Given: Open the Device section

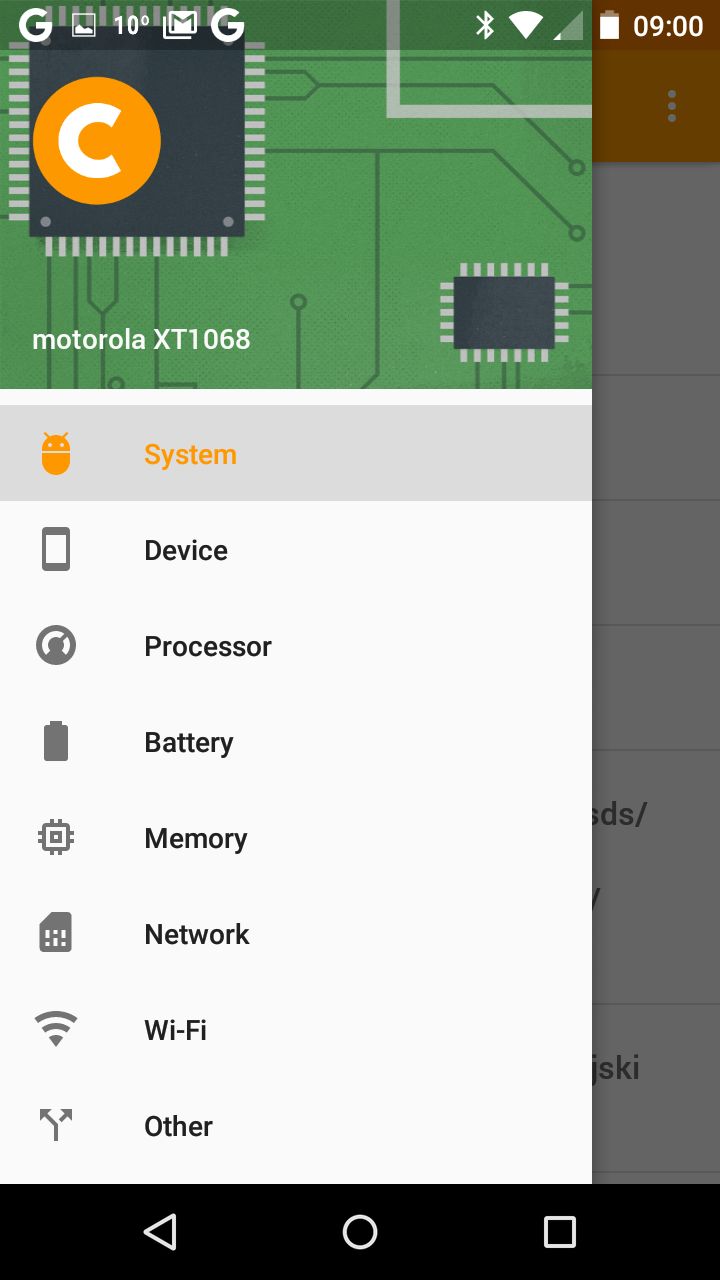Looking at the screenshot, I should 296,549.
